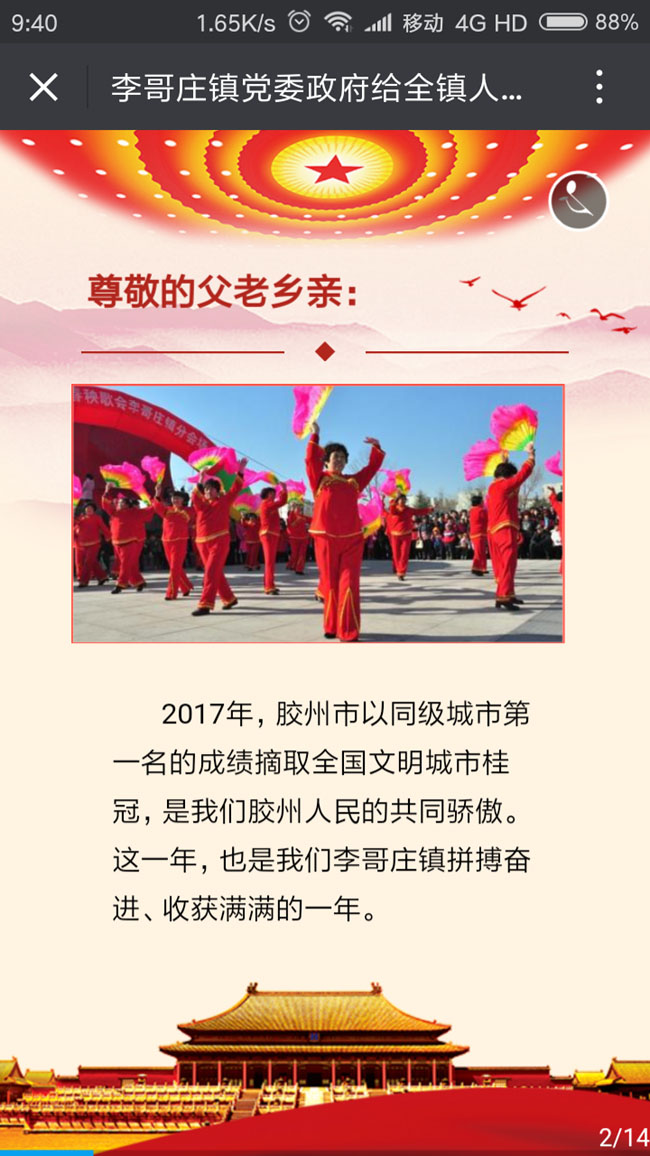This screenshot has width=650, height=1156.
Task: Toggle the background music icon
Action: tap(578, 201)
